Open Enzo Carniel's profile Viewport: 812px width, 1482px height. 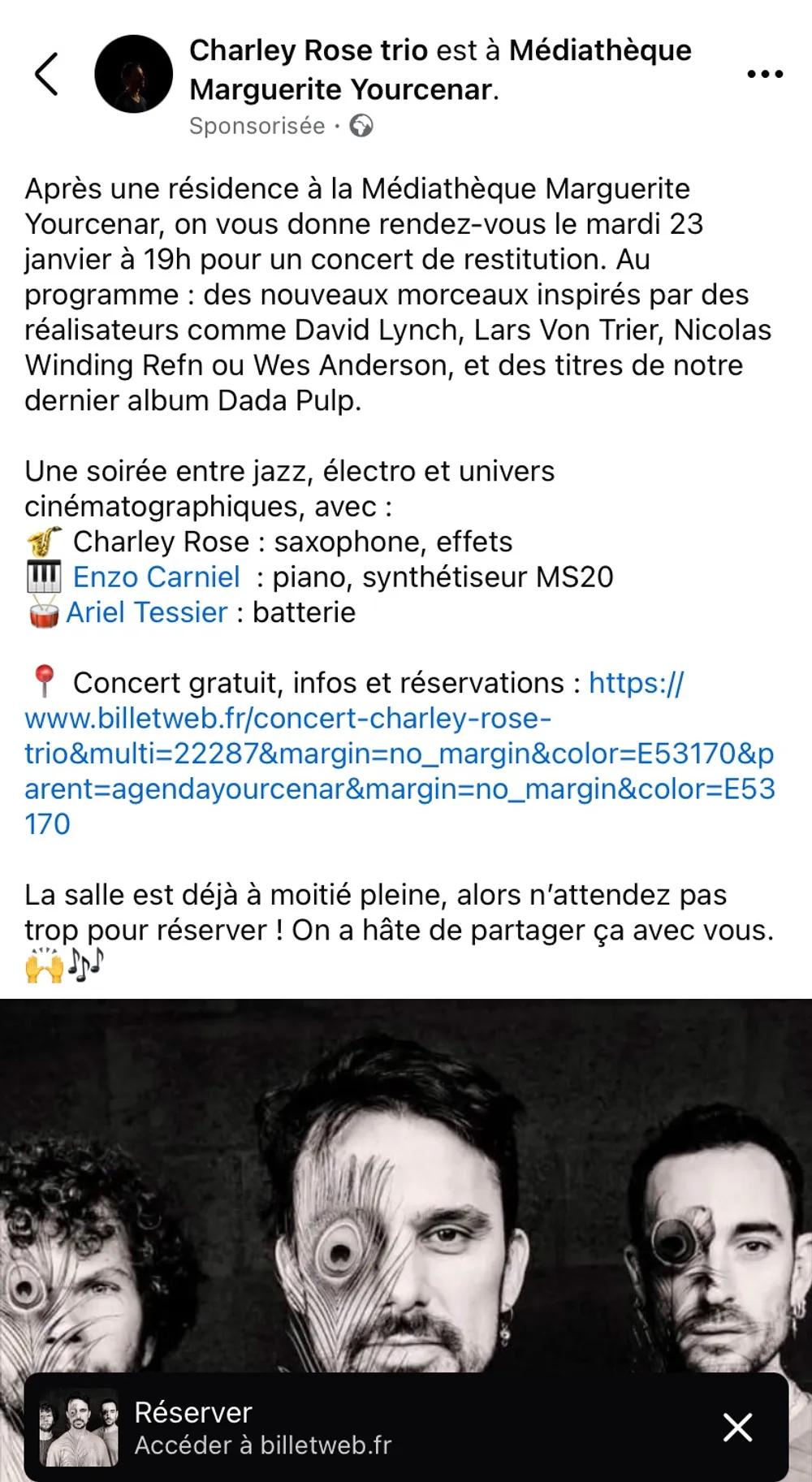point(156,577)
